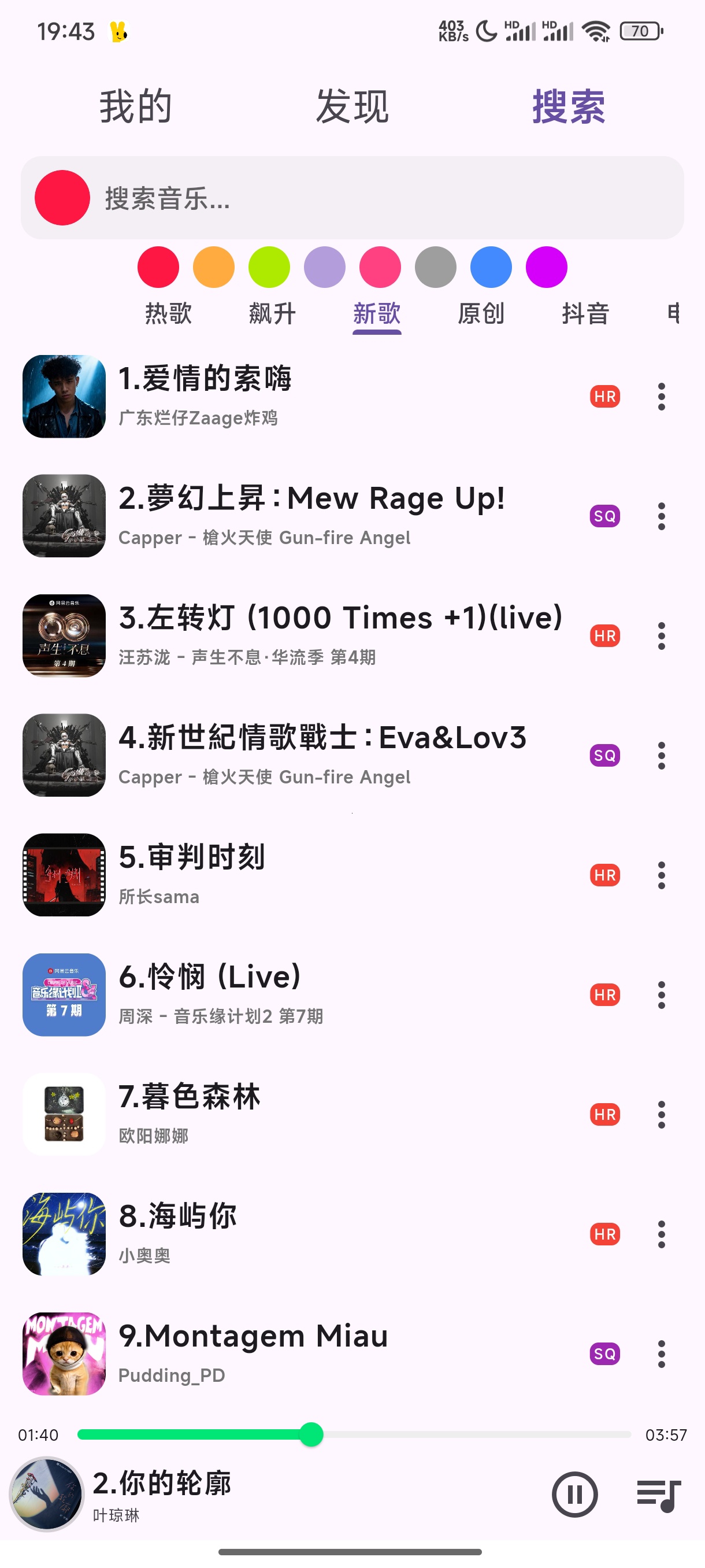Switch to the 抖音 chart tab
705x1568 pixels.
tap(585, 313)
